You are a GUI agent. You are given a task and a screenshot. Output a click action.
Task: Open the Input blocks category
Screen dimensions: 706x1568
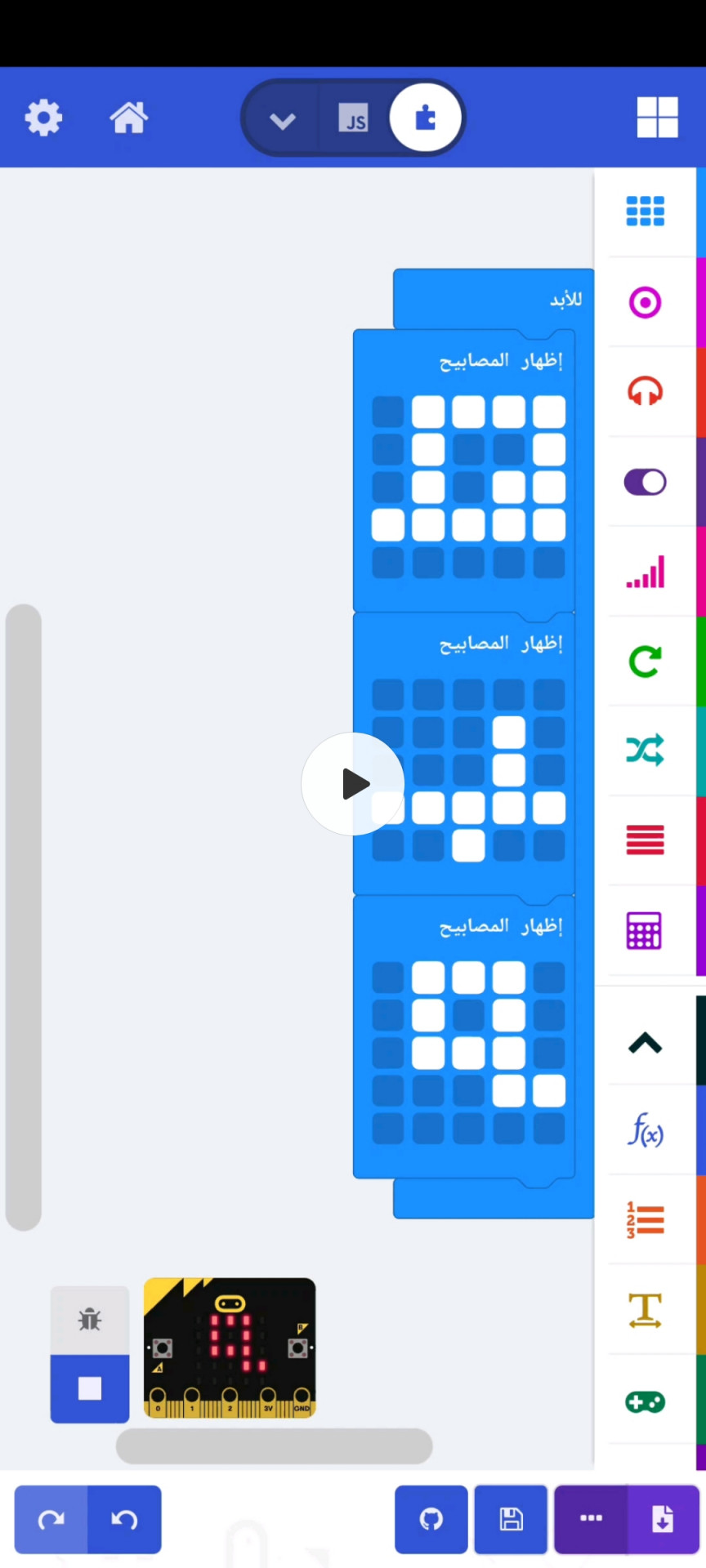coord(645,302)
